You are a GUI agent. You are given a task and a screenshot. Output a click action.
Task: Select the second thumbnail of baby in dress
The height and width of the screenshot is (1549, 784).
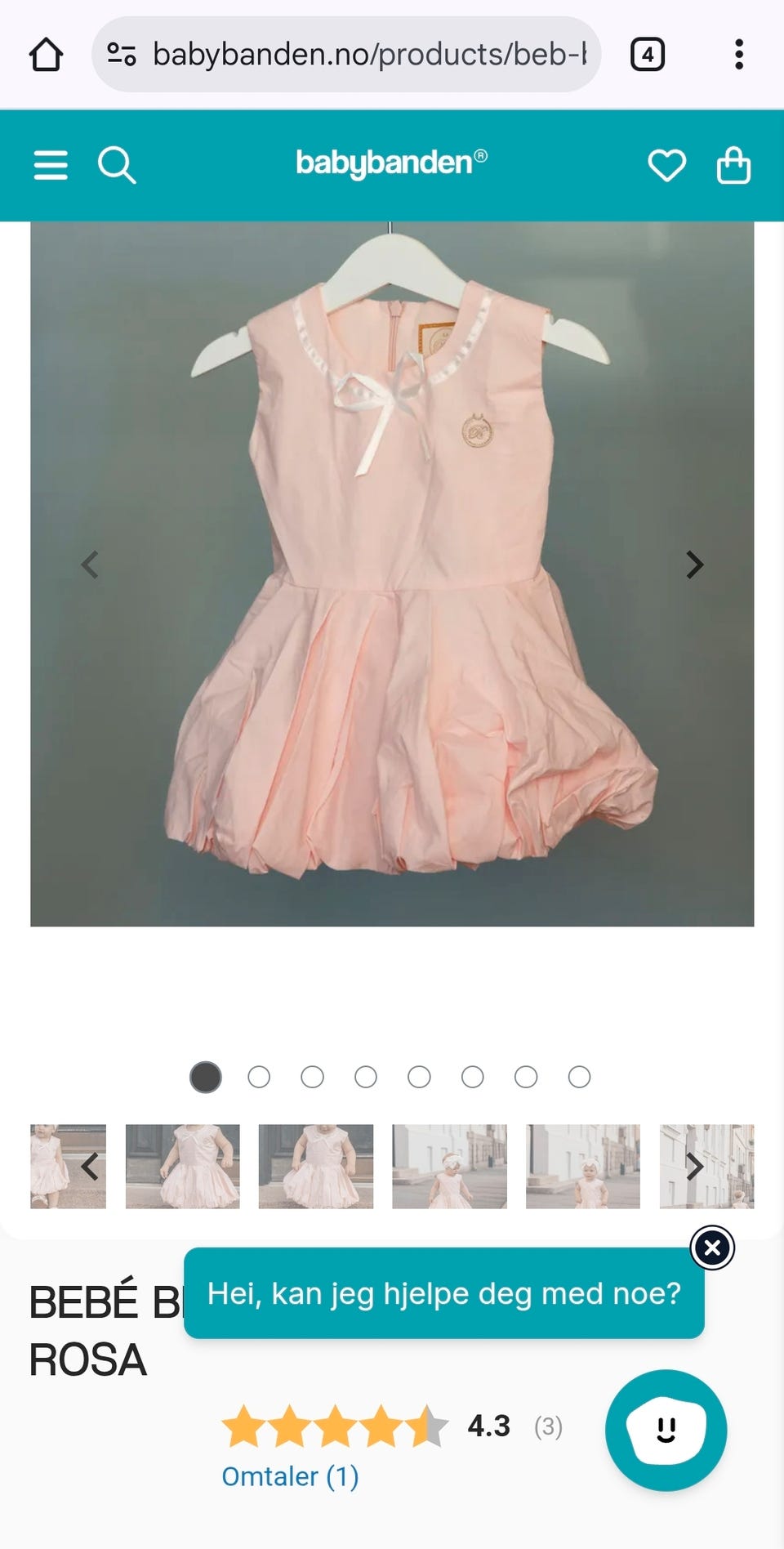click(182, 1167)
